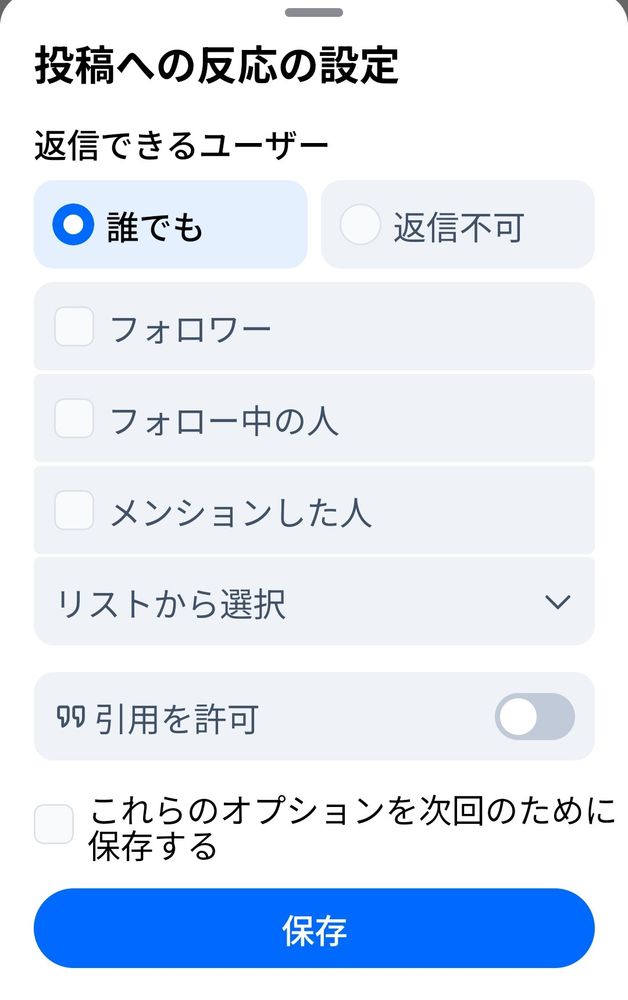
Task: Tap the 保存 button
Action: 314,929
